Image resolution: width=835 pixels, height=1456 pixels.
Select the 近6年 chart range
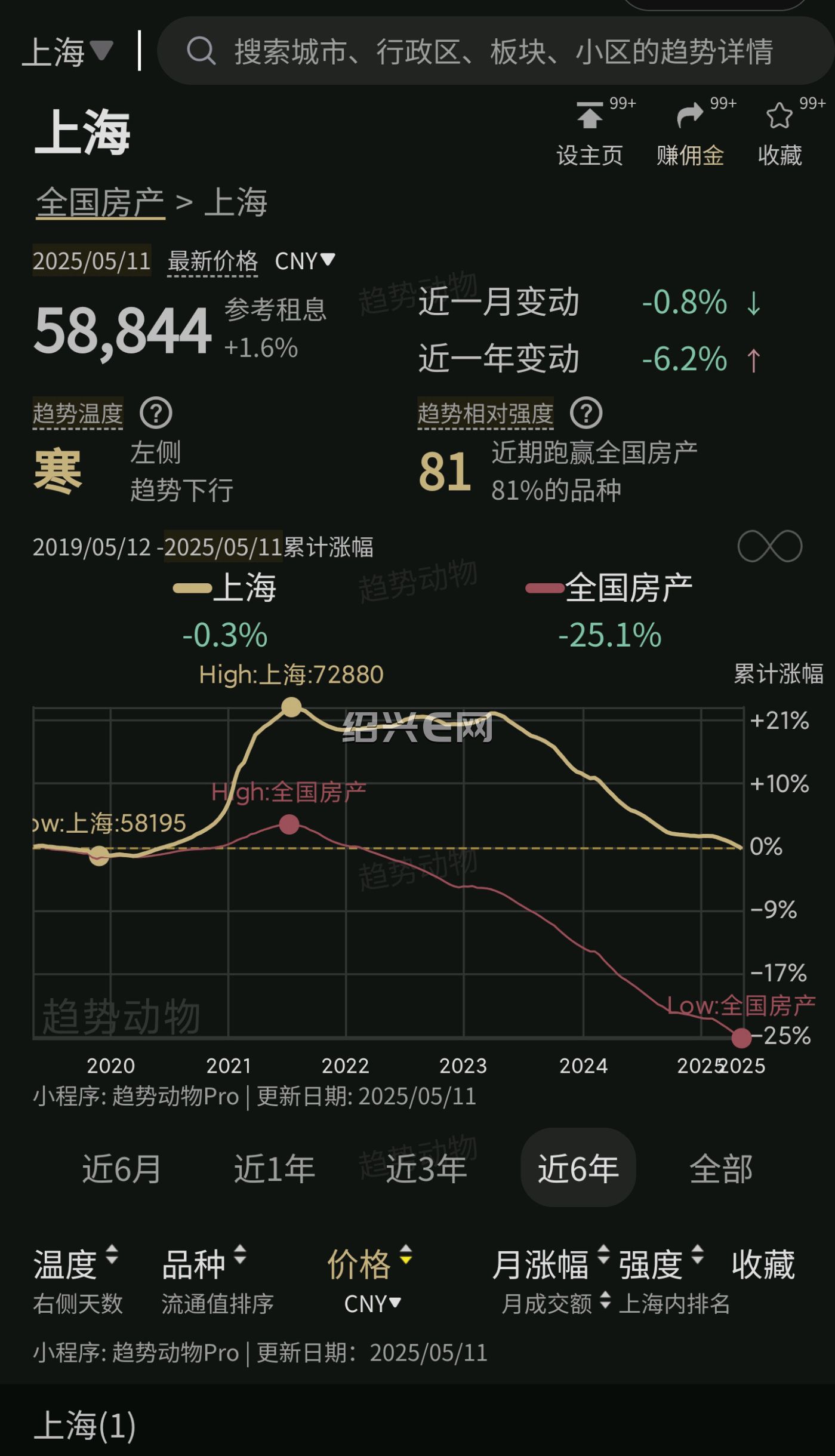[x=578, y=1168]
